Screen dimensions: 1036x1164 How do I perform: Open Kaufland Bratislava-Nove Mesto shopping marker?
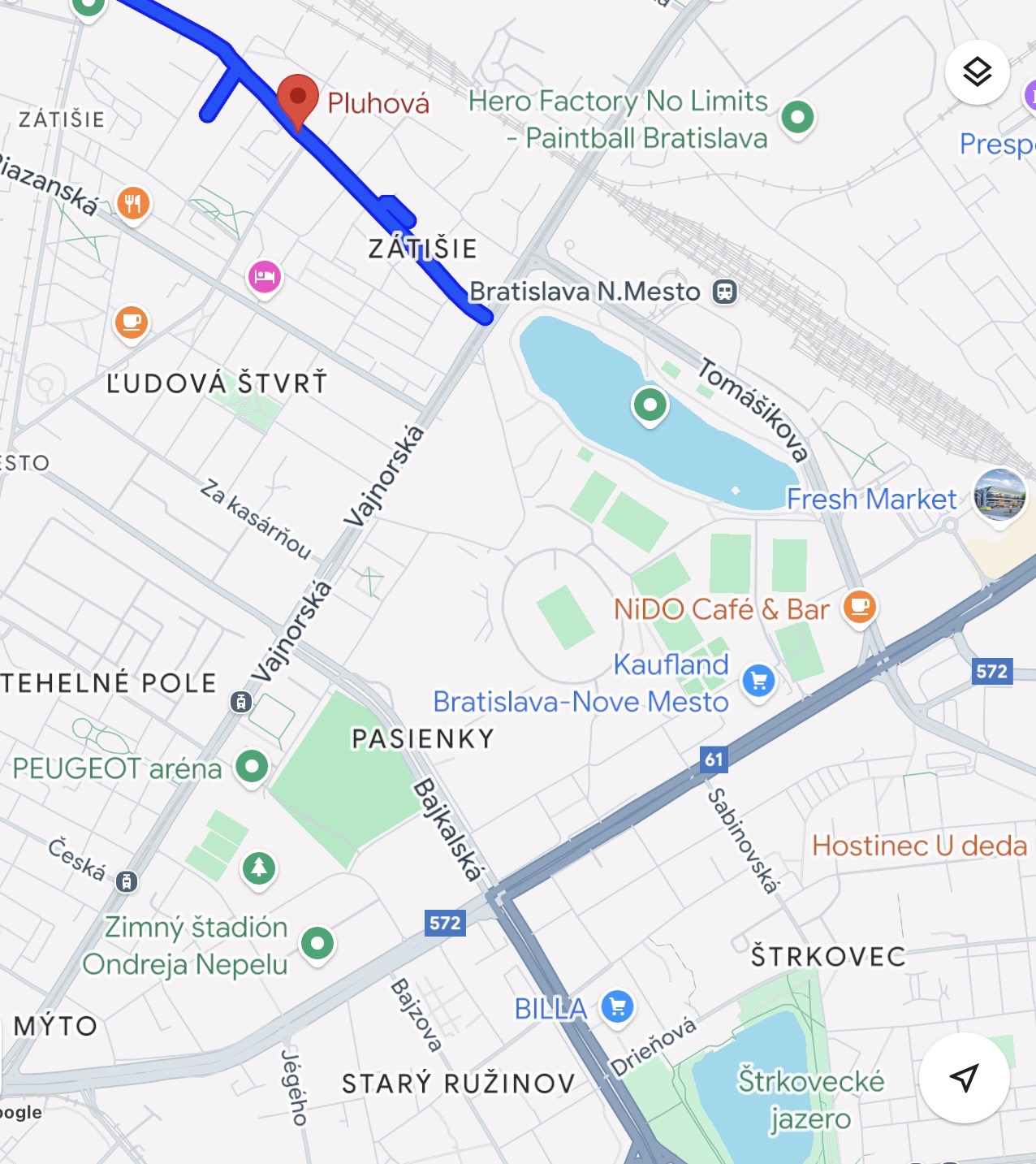758,681
